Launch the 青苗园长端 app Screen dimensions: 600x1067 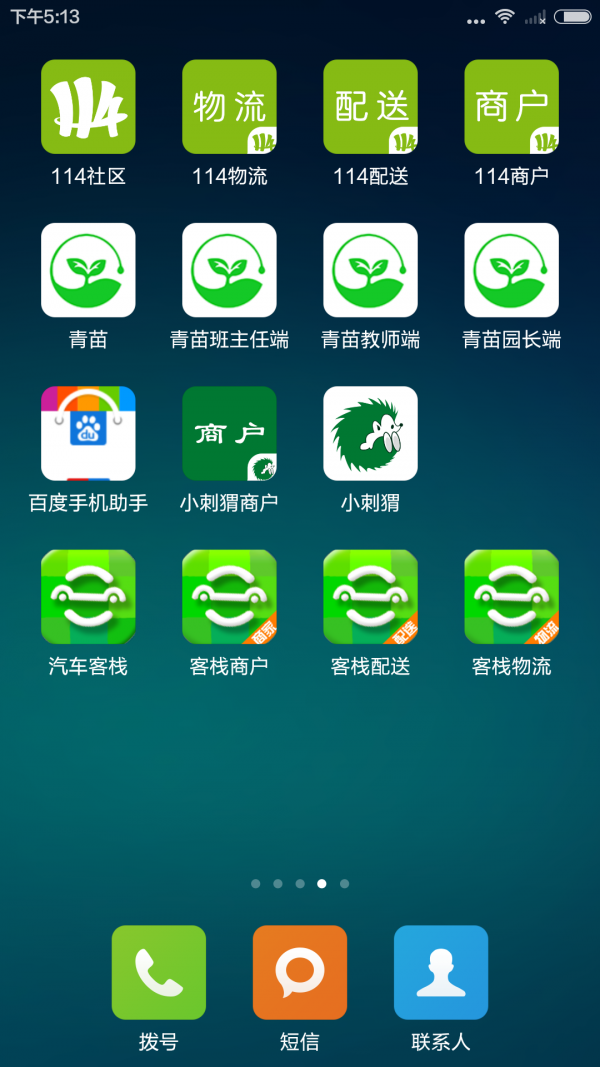point(511,270)
